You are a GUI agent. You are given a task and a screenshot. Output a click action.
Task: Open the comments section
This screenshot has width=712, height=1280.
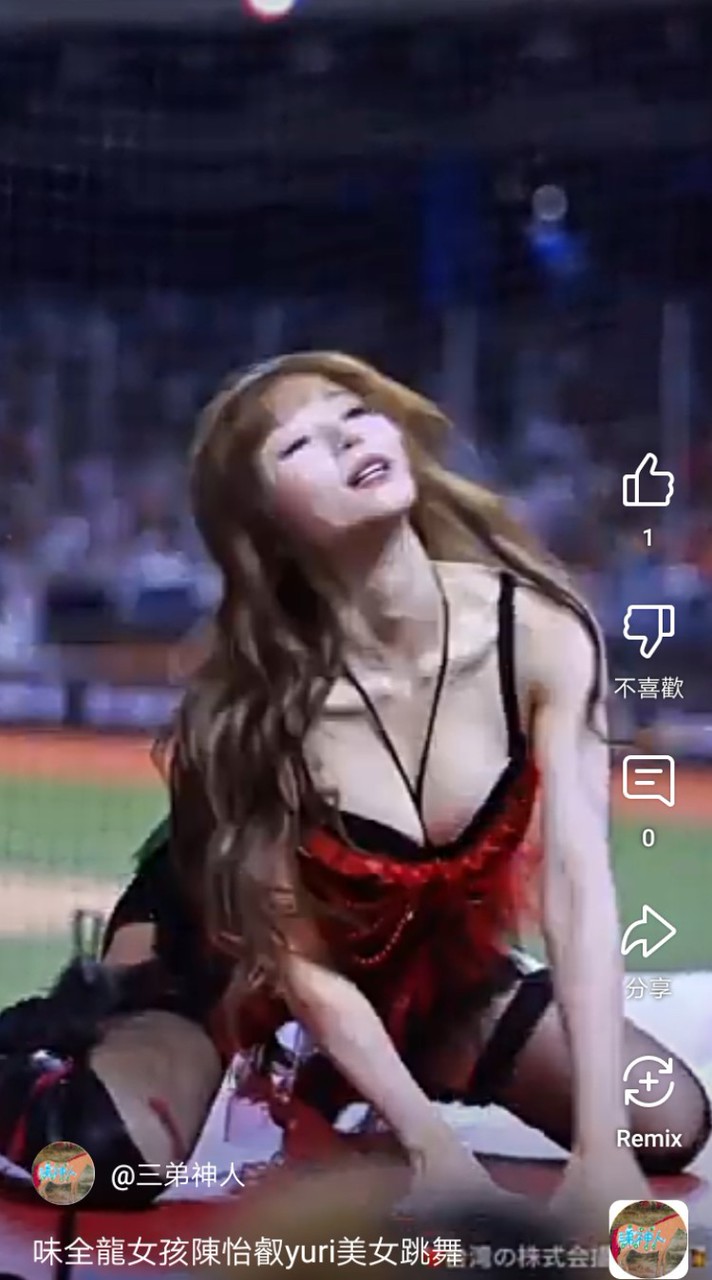(648, 781)
